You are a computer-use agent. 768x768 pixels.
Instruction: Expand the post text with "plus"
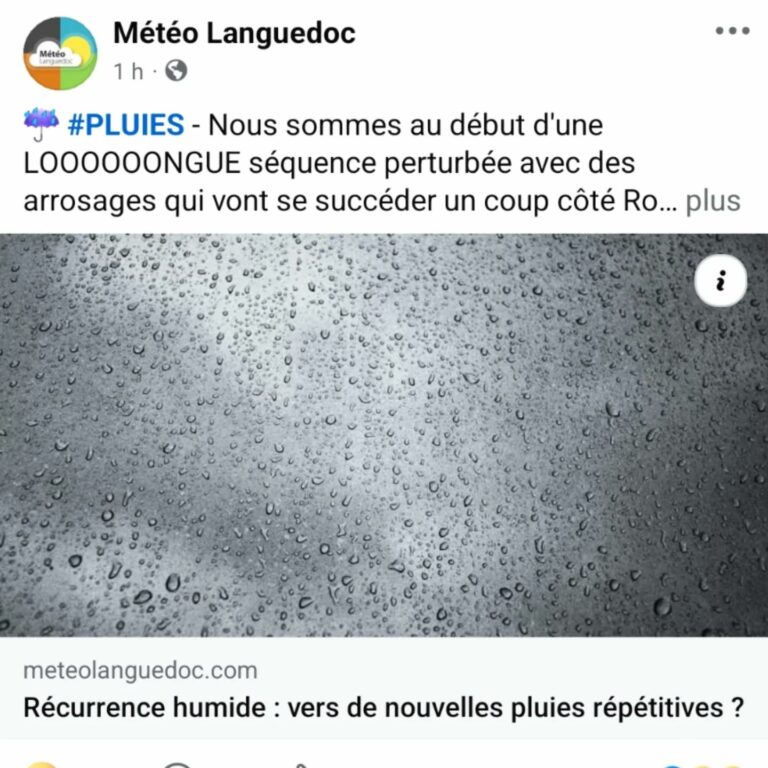(x=713, y=200)
